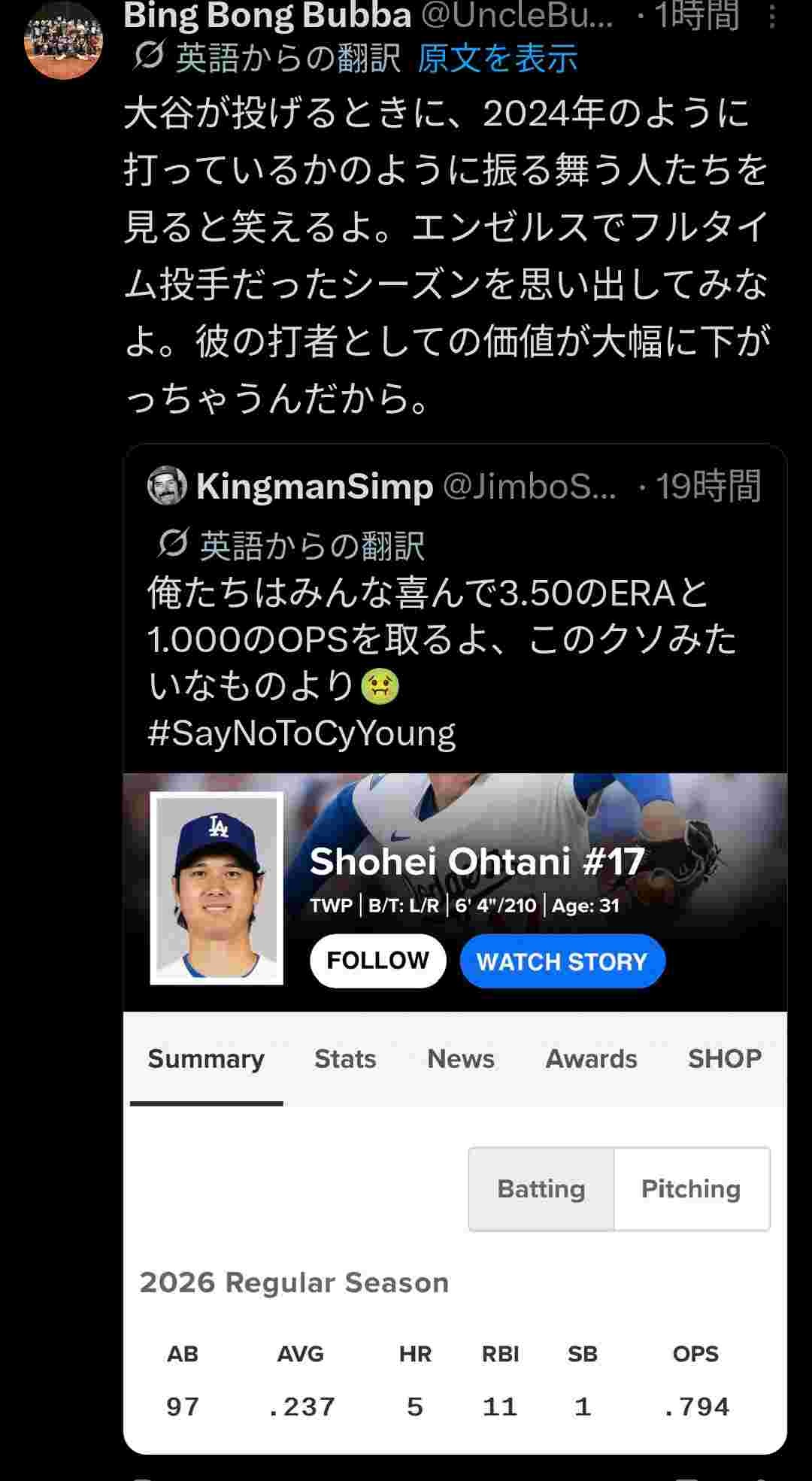Open overflow menu on Bing Bong Bubba's post
This screenshot has width=812, height=1481.
click(x=771, y=17)
